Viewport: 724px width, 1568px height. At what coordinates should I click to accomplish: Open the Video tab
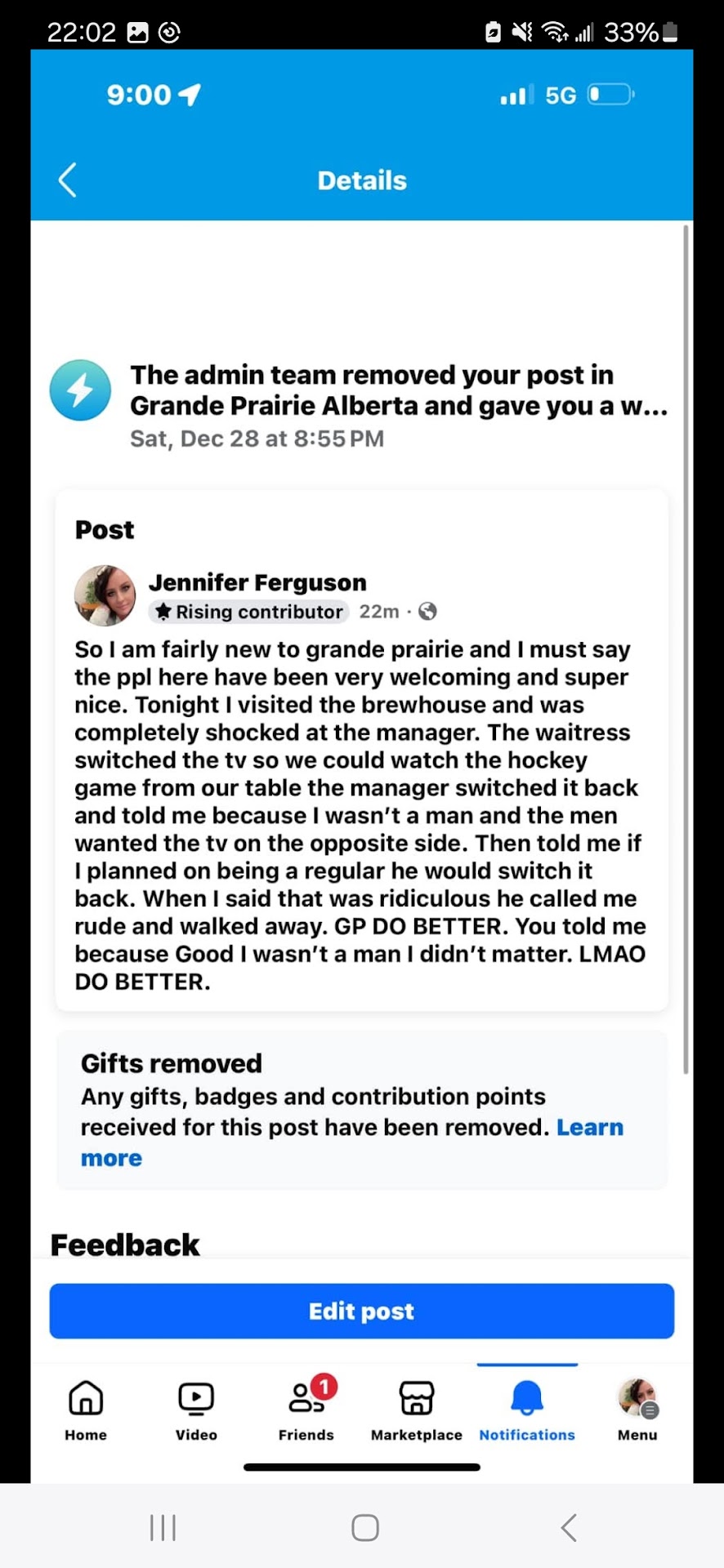pos(196,1410)
